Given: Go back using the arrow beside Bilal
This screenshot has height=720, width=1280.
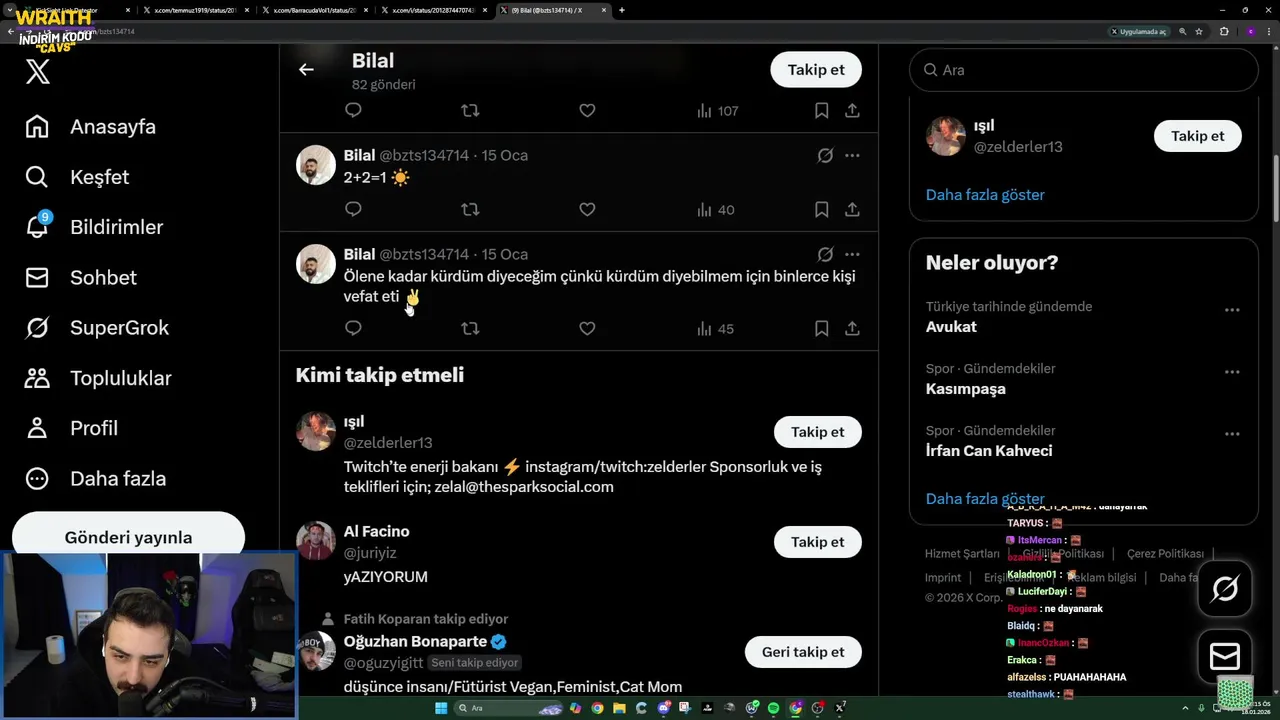Looking at the screenshot, I should tap(306, 70).
